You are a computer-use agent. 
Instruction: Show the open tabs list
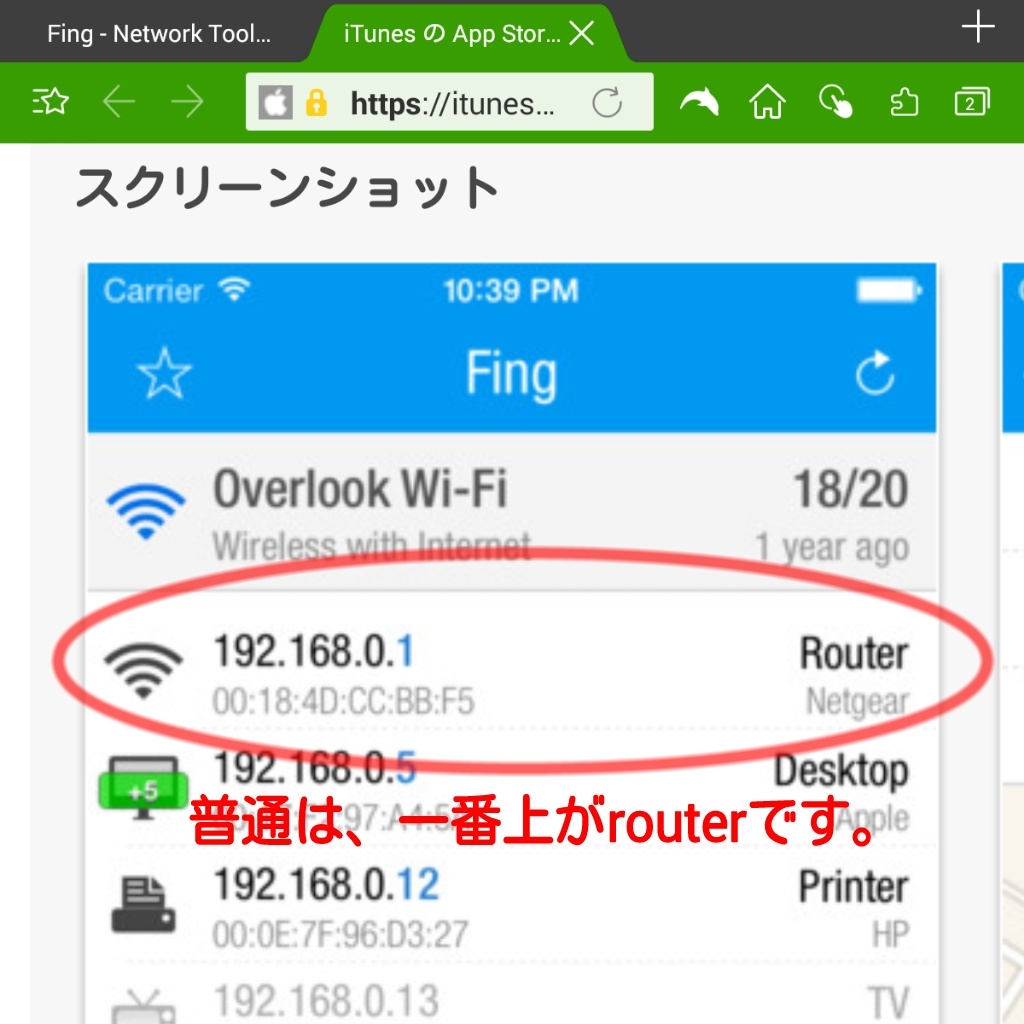point(971,102)
